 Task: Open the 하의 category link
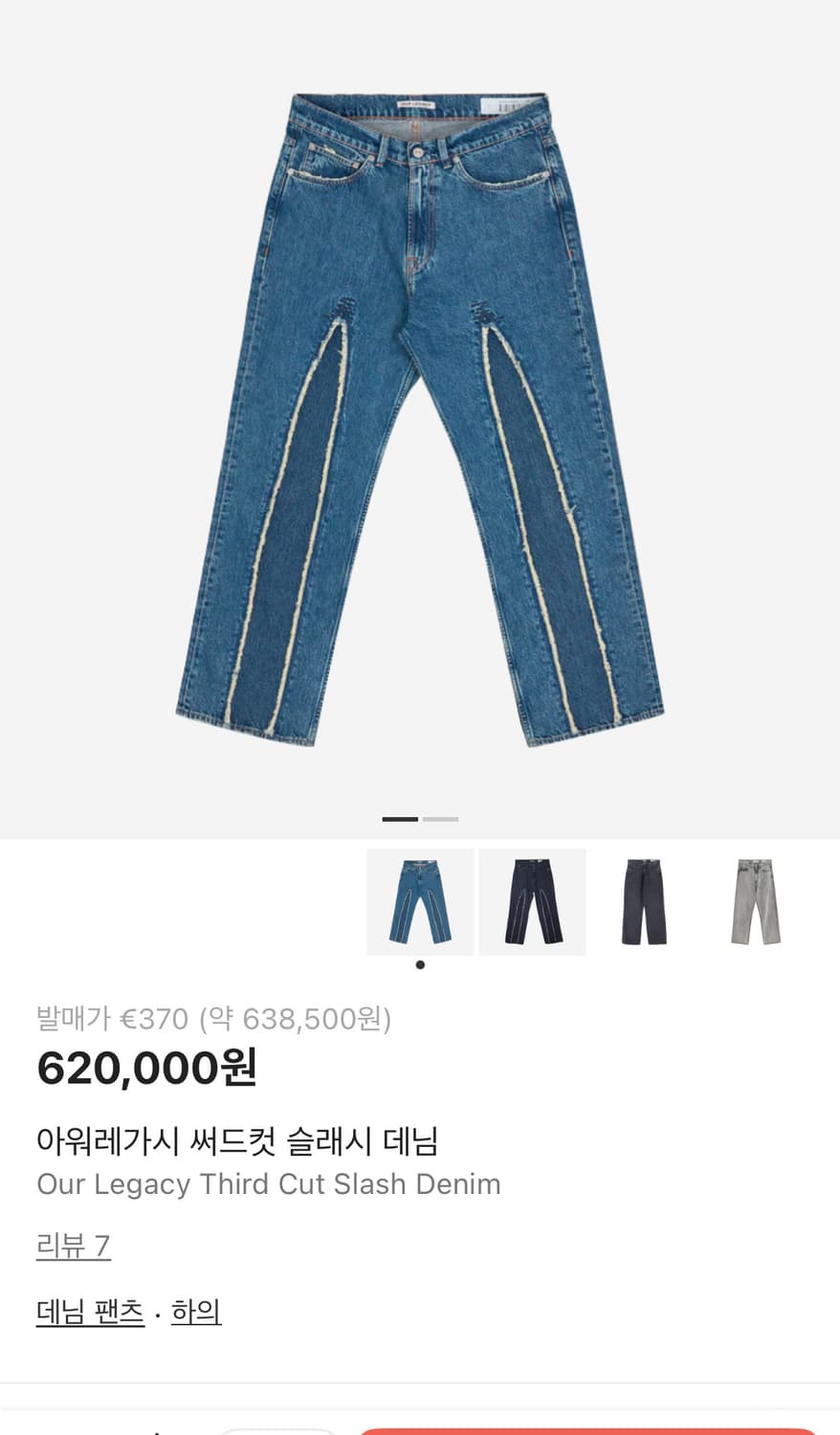[x=198, y=1312]
